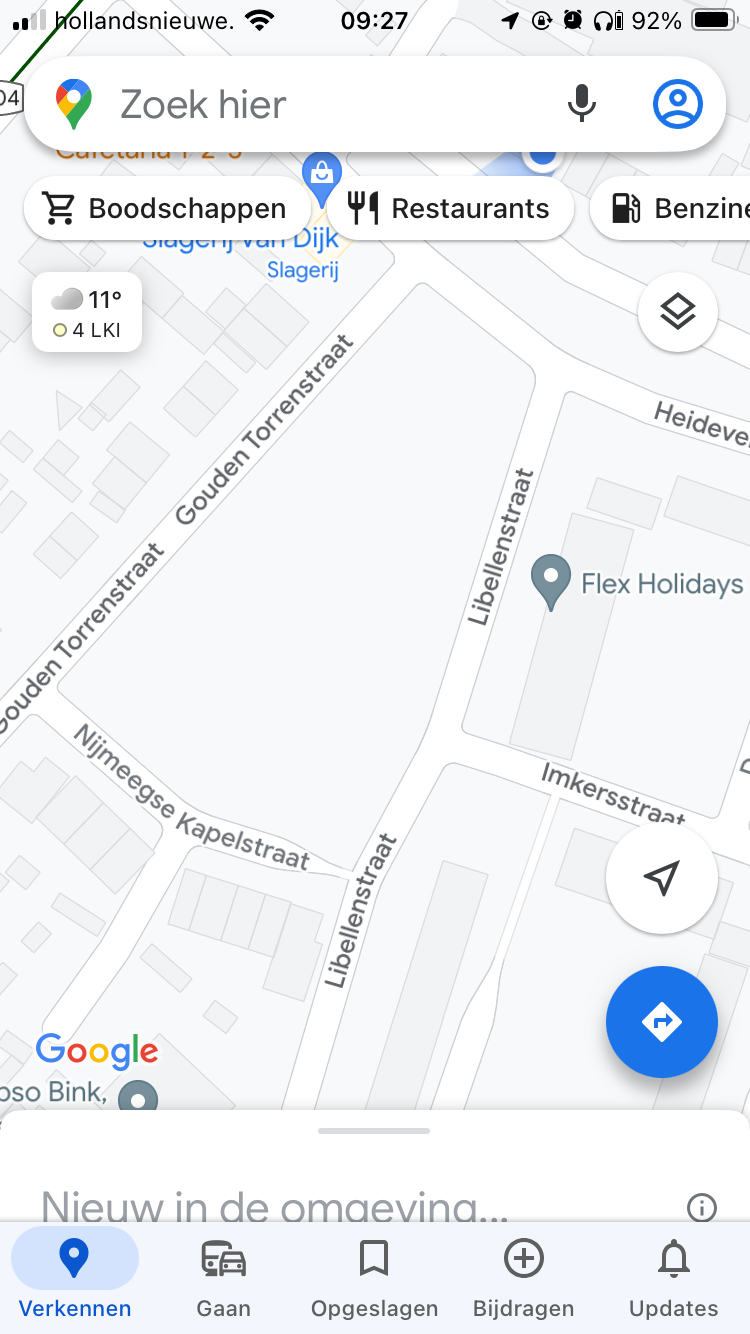Open the Flex Holidays place pin
Screen dimensions: 750x1334
point(551,582)
